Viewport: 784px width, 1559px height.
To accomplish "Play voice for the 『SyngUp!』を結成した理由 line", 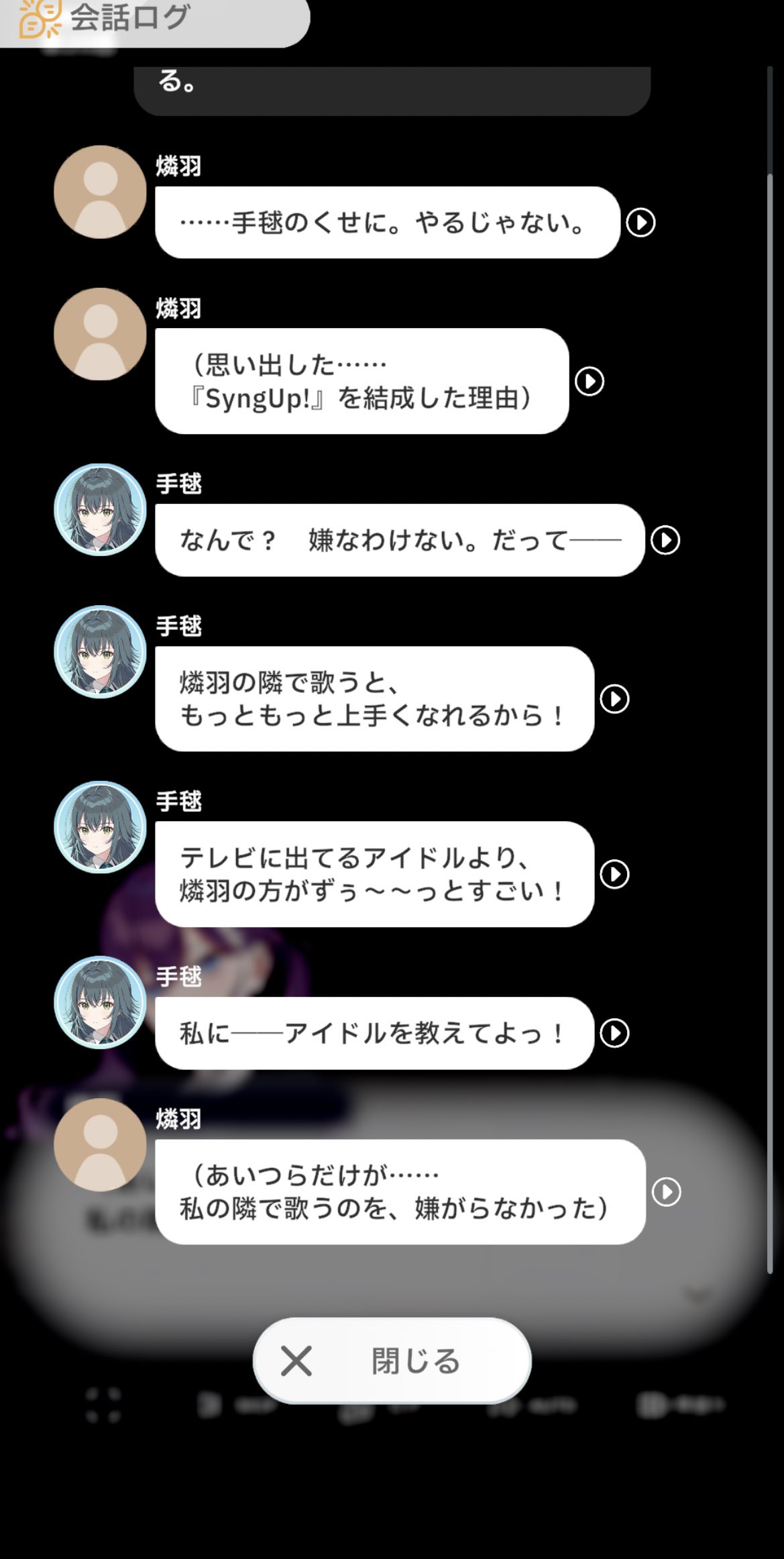I will coord(590,381).
